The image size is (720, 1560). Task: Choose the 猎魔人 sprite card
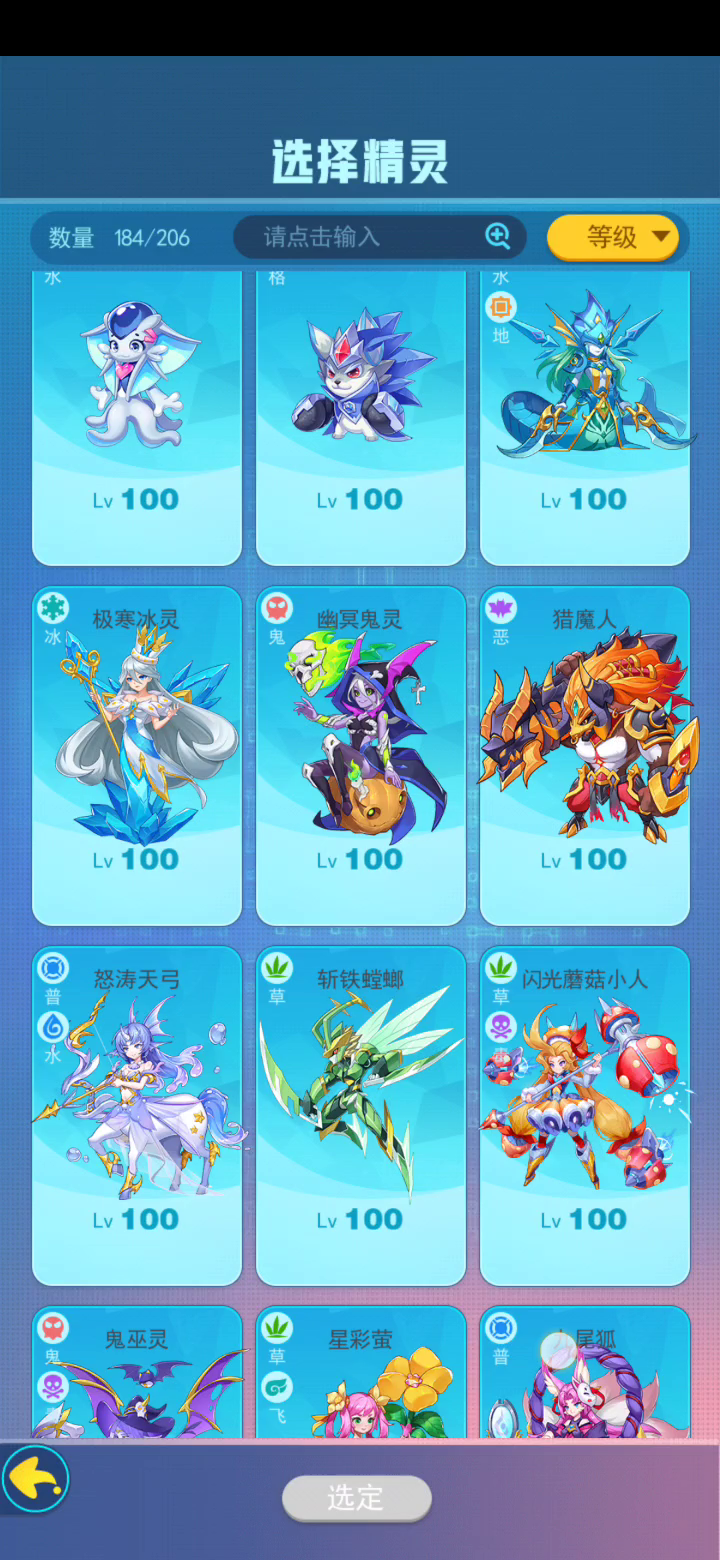point(585,756)
